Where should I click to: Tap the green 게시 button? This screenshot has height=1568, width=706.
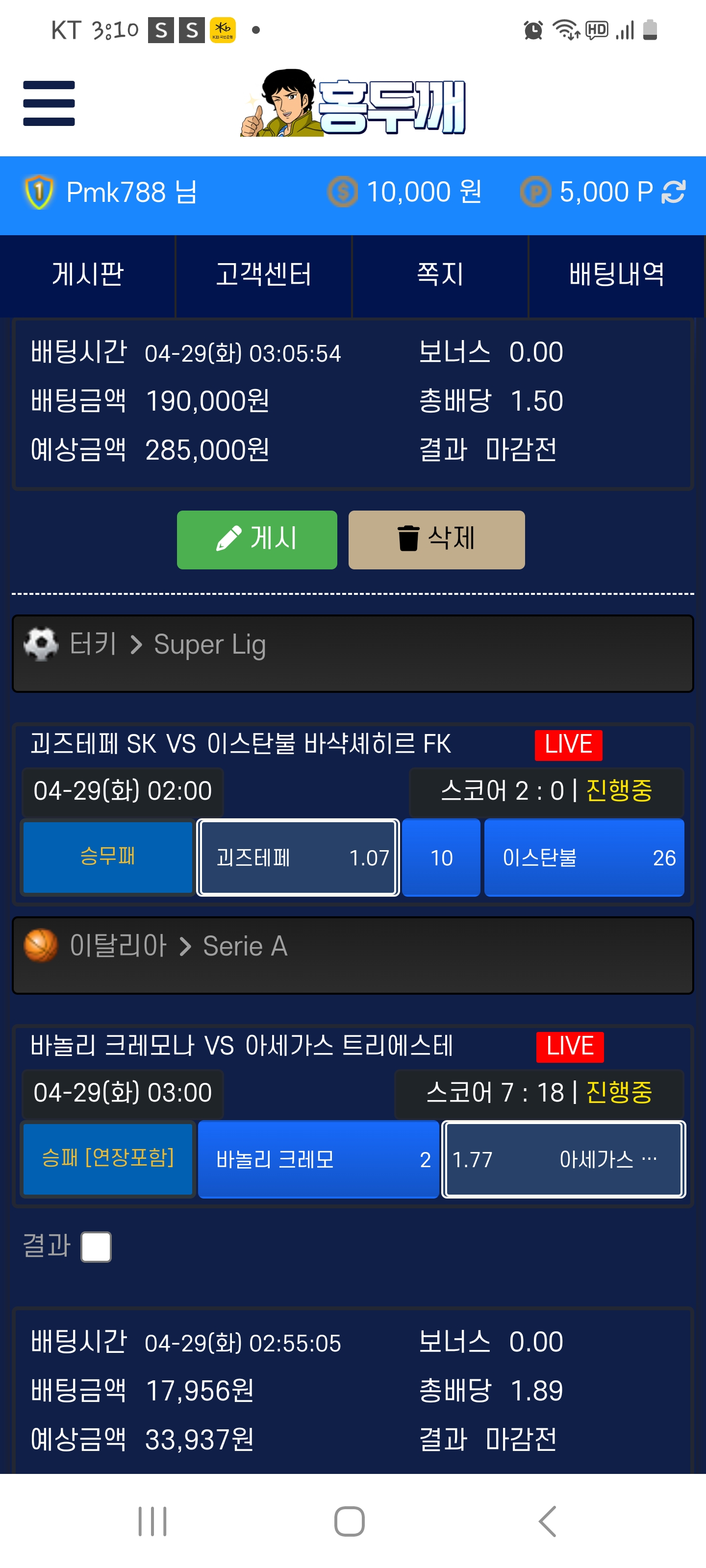point(256,539)
